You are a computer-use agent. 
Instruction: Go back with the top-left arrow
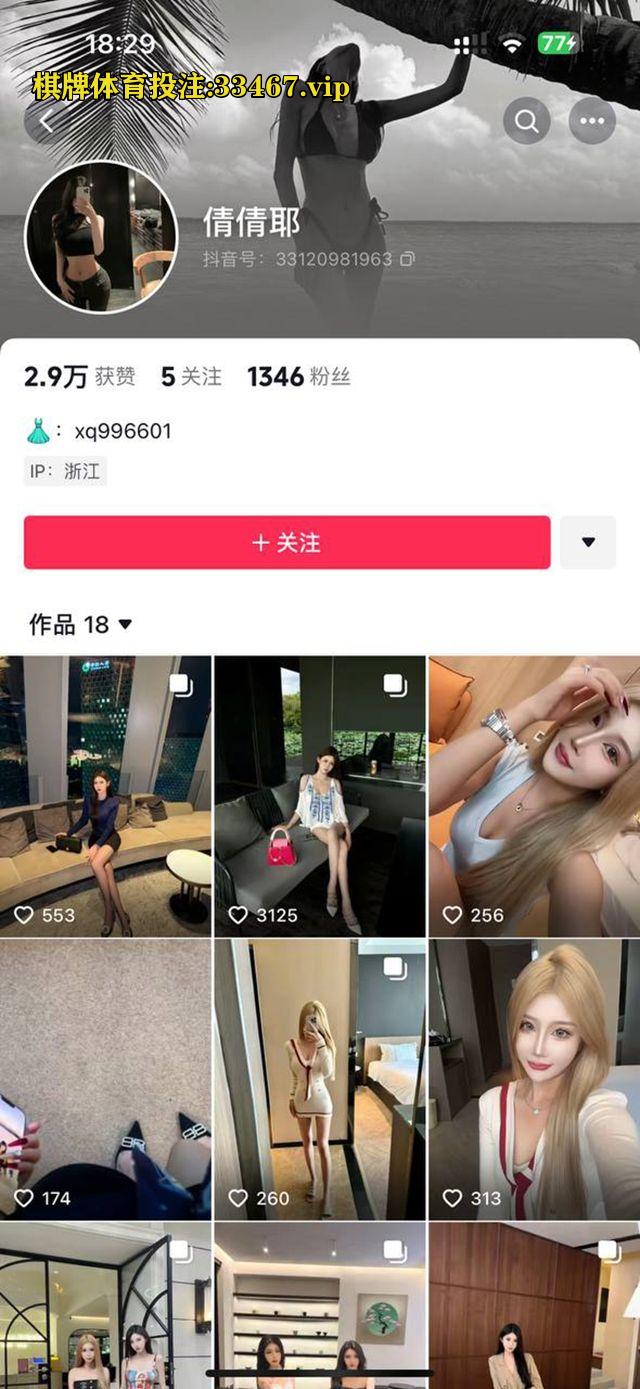click(x=47, y=121)
